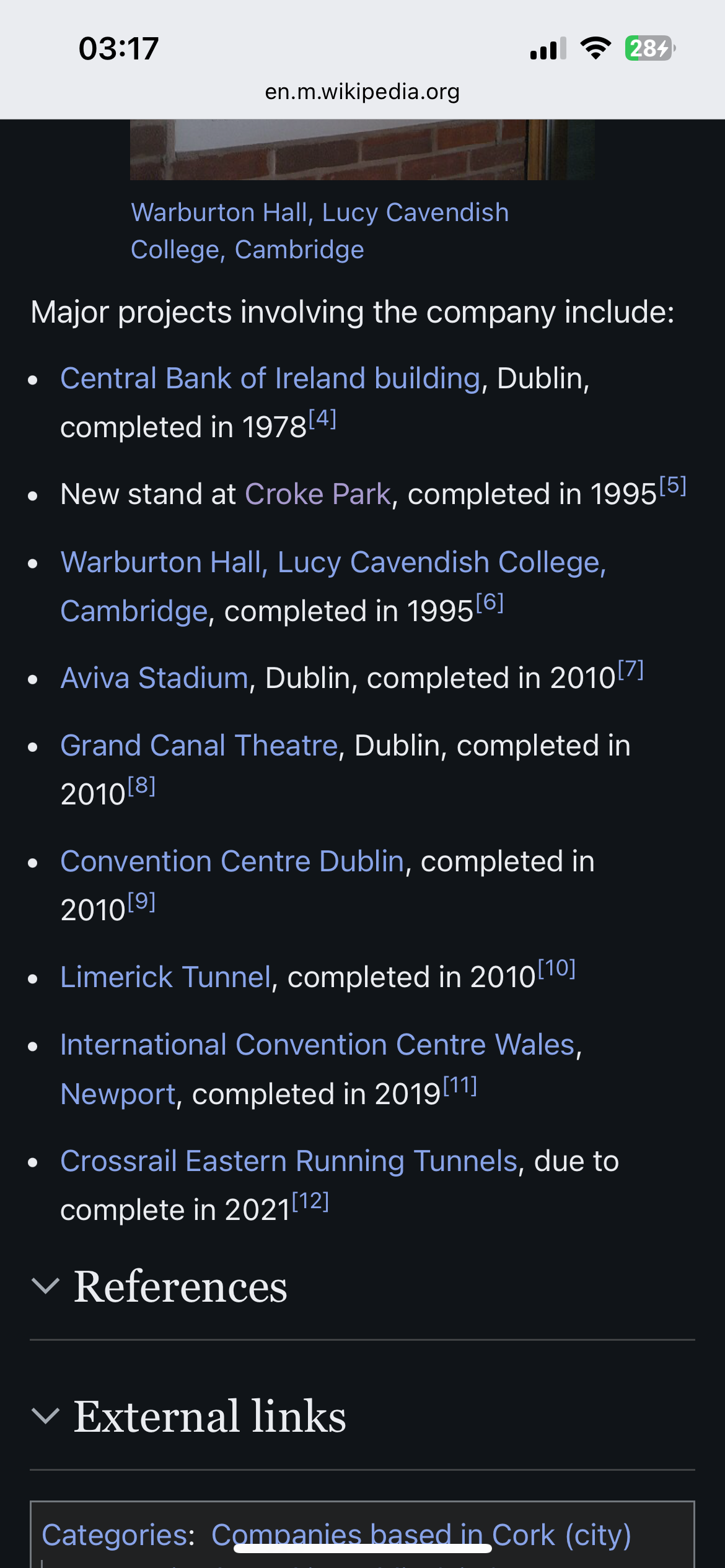
Task: Open International Convention Centre Wales link
Action: (x=317, y=1045)
